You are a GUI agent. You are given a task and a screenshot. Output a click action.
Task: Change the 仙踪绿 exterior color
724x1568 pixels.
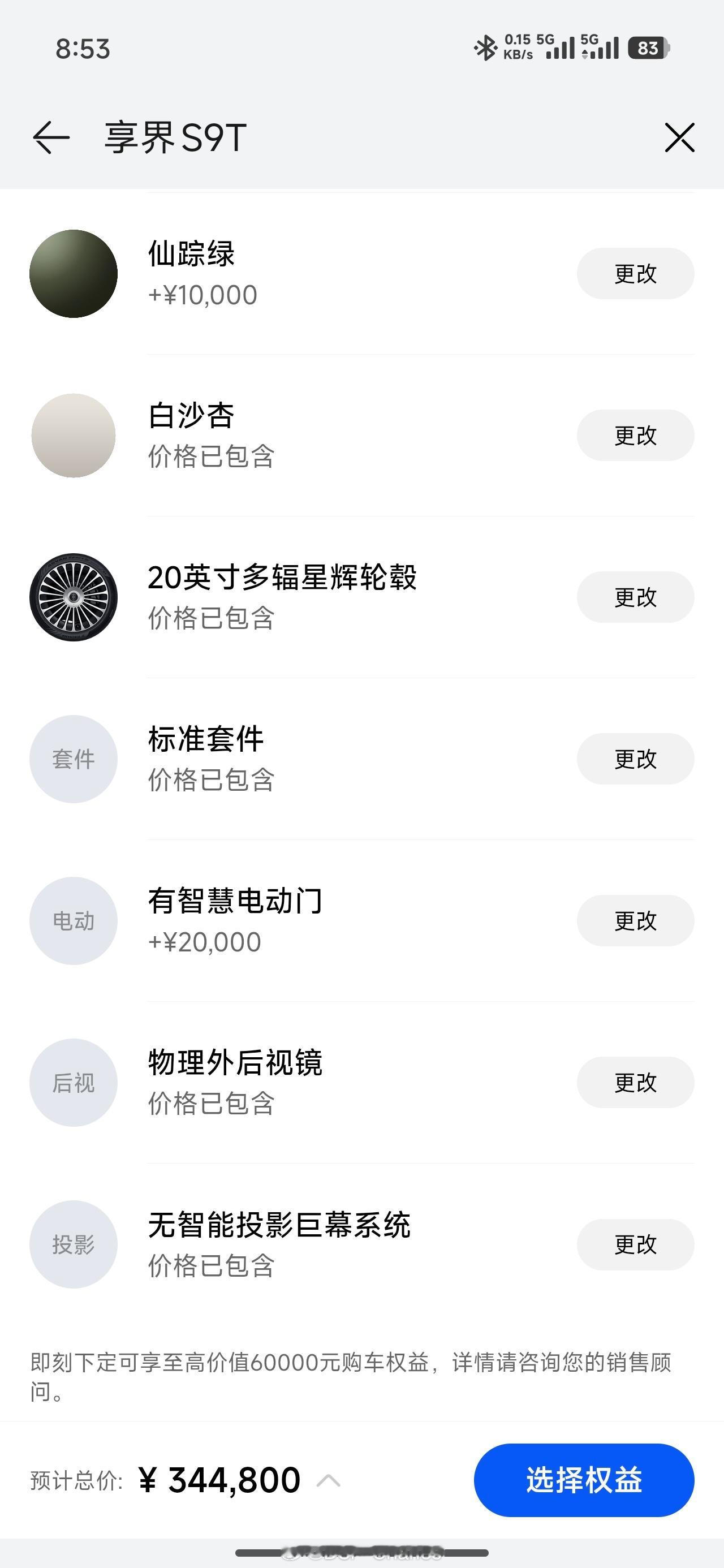pyautogui.click(x=635, y=274)
